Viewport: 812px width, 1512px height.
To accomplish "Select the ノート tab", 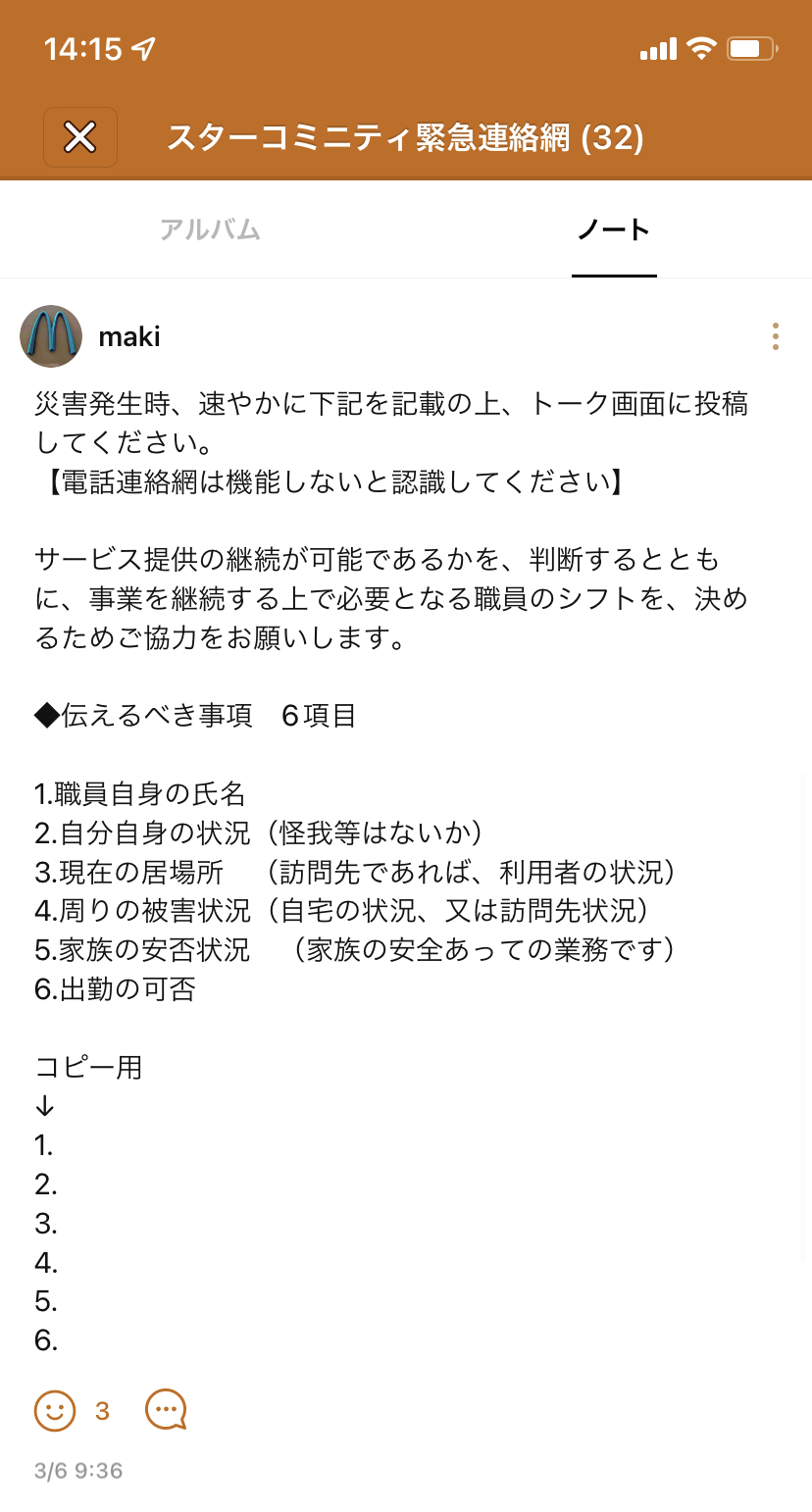I will [x=614, y=229].
